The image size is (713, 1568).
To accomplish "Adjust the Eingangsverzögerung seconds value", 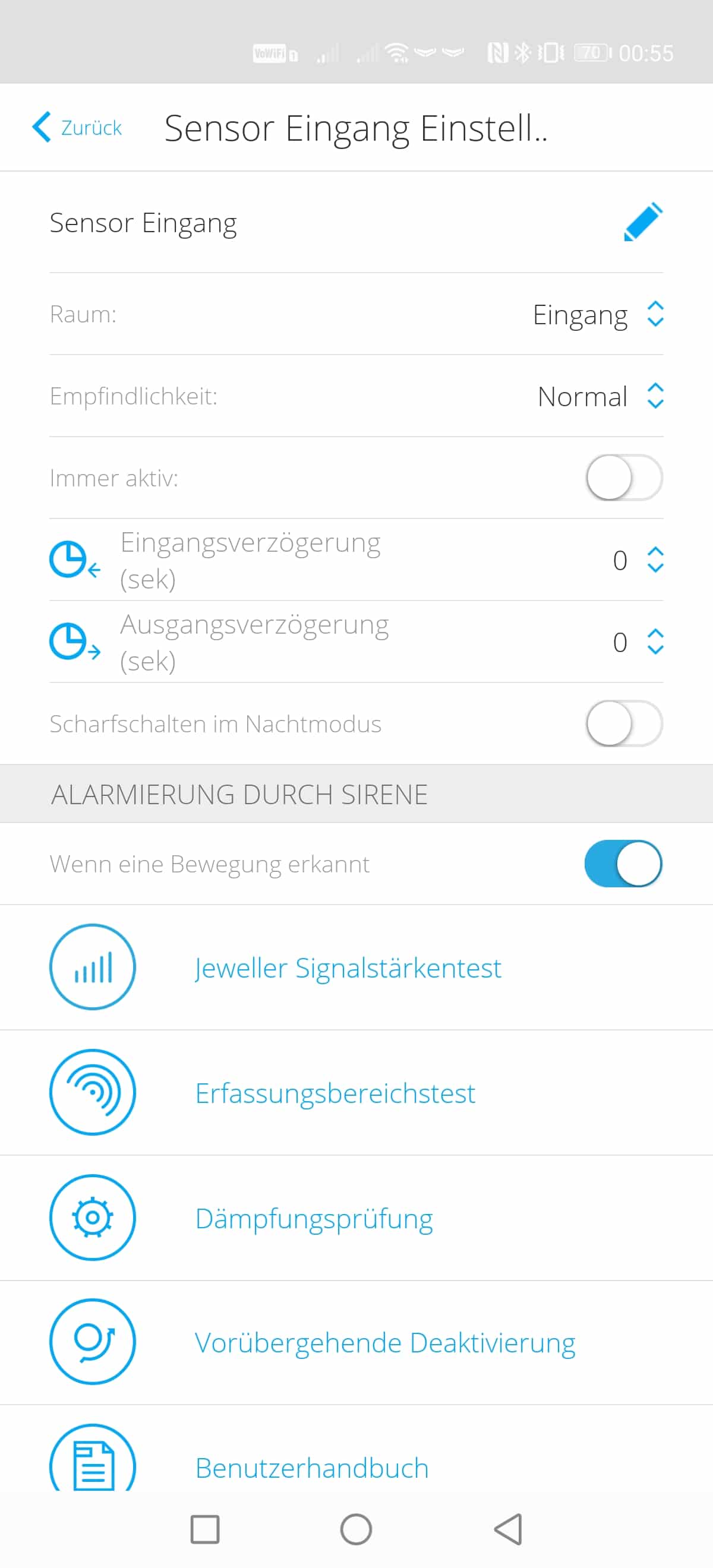I will pyautogui.click(x=638, y=560).
